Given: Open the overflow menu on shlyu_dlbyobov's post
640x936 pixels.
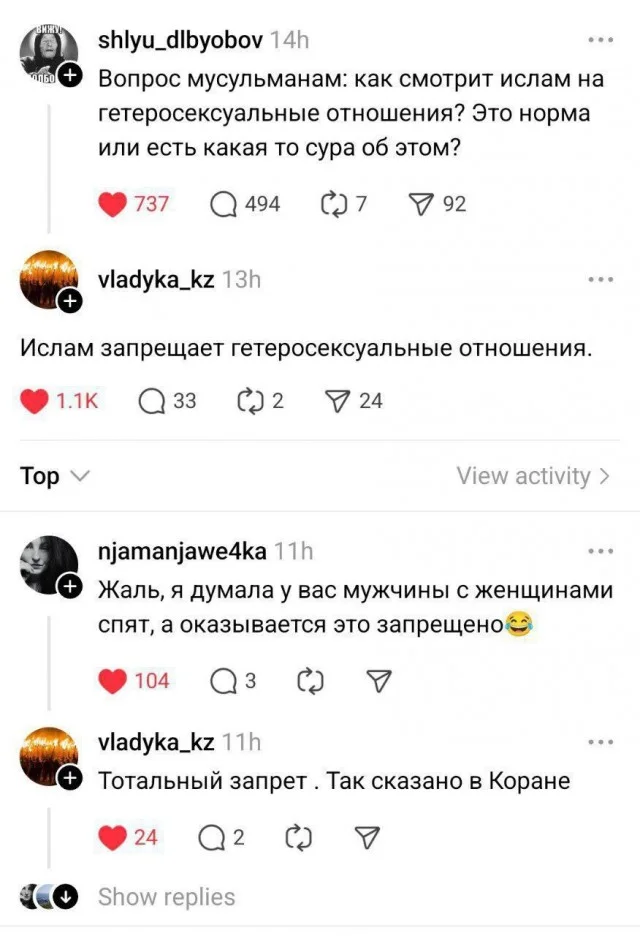Looking at the screenshot, I should (601, 41).
